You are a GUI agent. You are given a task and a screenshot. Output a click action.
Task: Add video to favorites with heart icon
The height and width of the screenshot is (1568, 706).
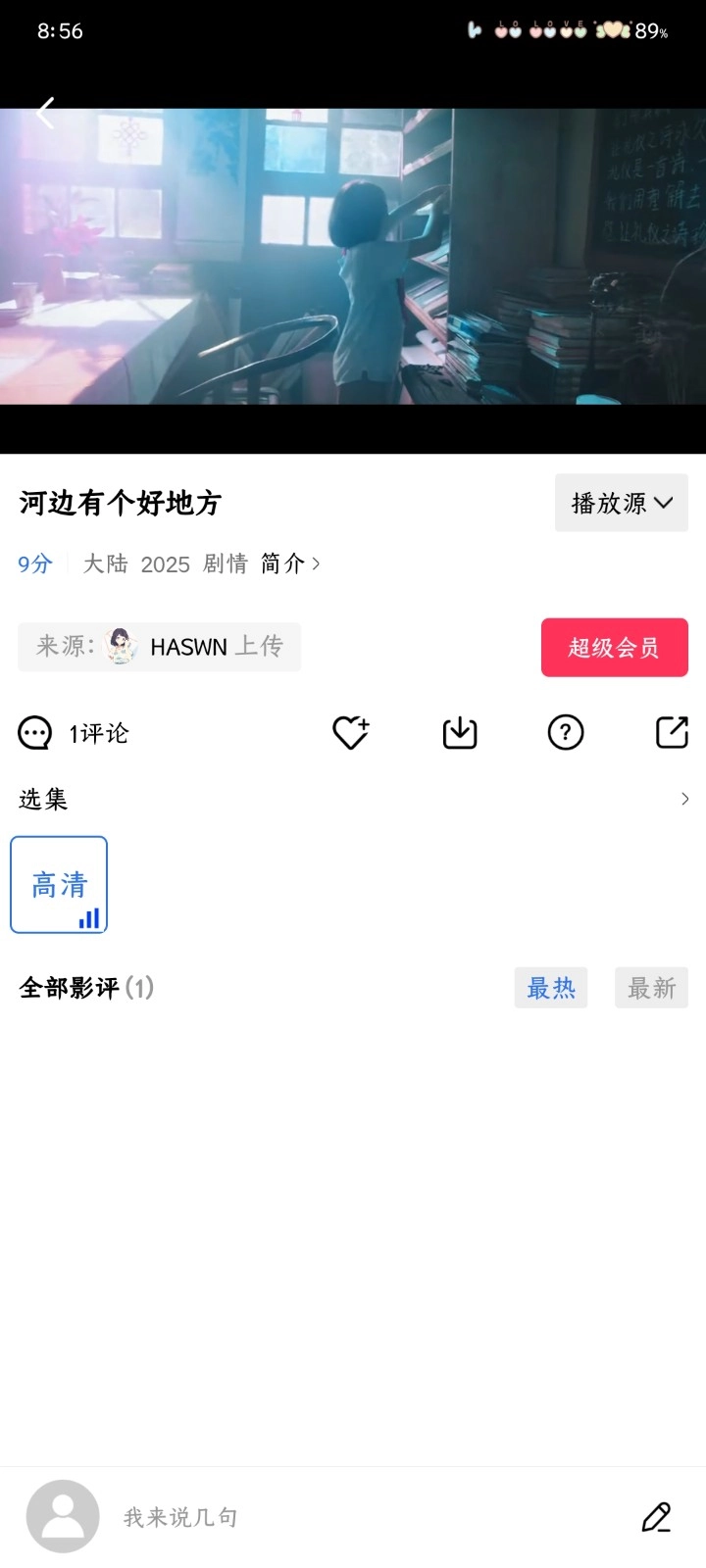click(x=351, y=732)
